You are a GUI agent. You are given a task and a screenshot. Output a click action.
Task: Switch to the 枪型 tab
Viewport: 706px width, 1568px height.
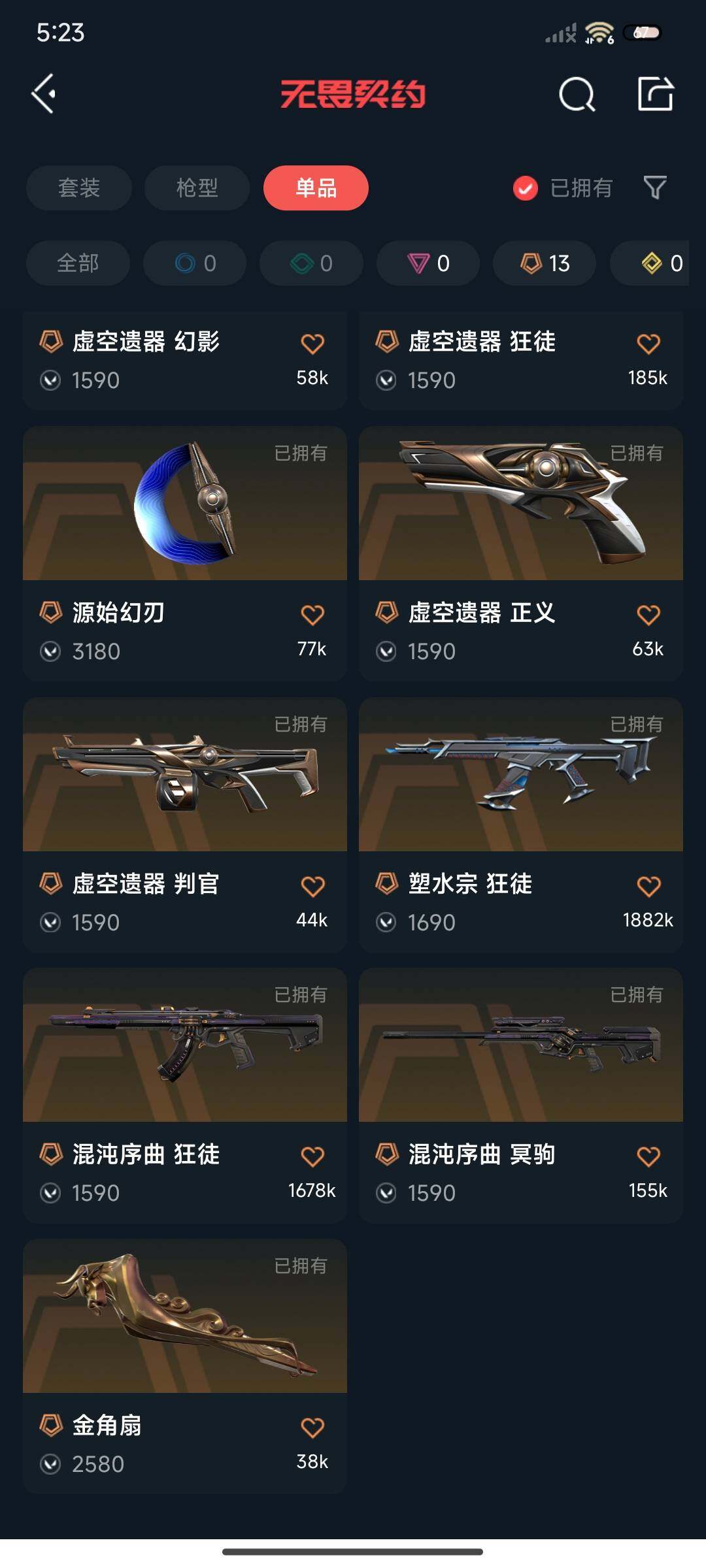[197, 188]
